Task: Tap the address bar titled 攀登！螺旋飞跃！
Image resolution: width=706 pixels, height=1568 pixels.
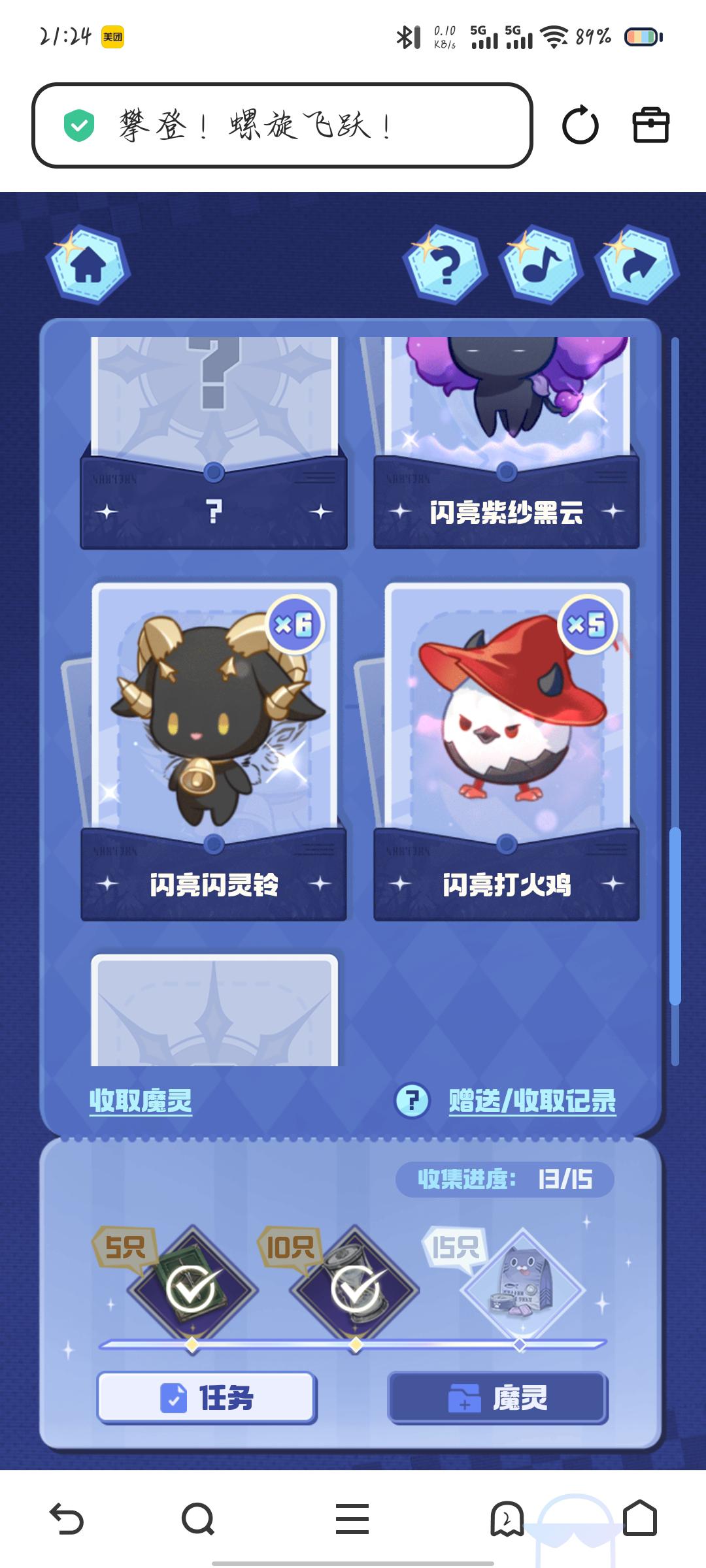Action: pos(281,125)
